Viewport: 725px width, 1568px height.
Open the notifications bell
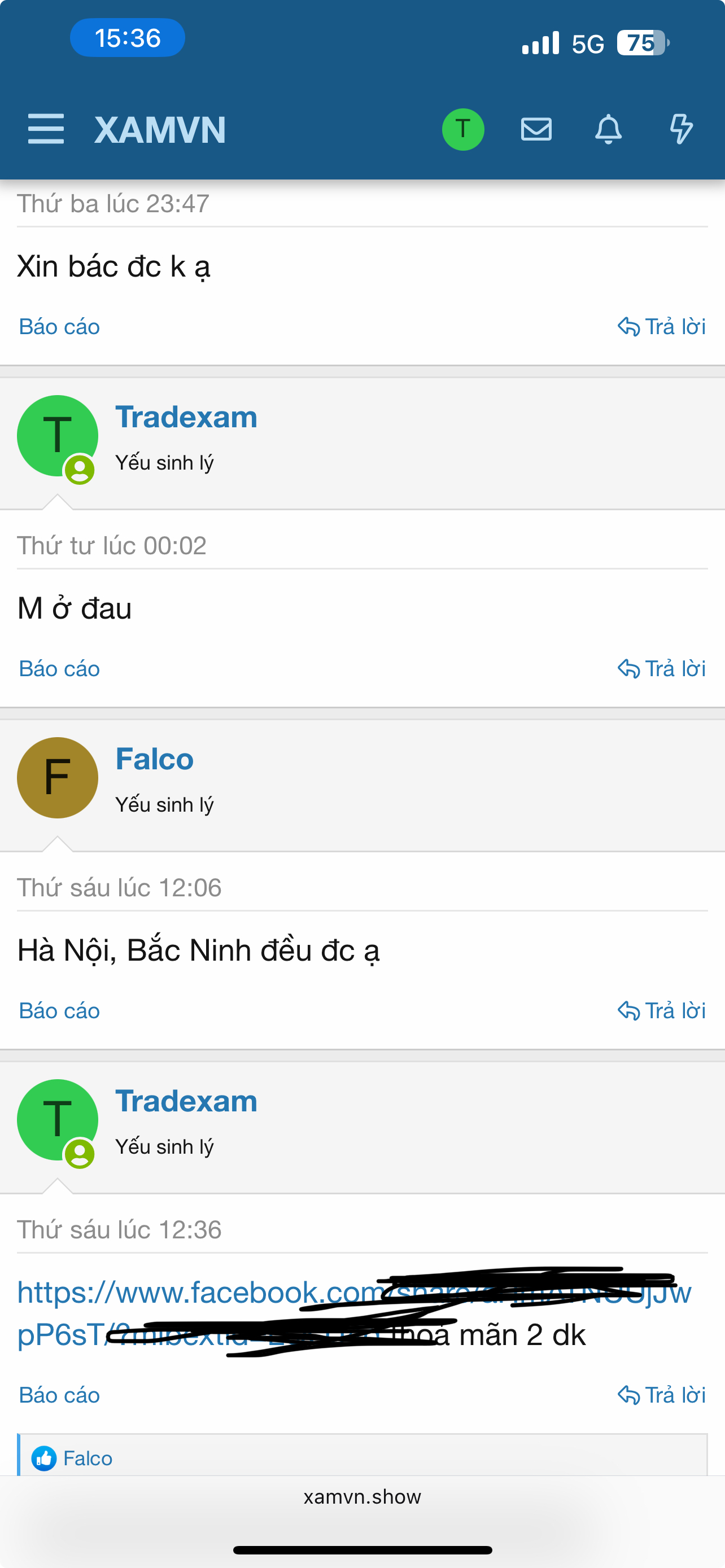608,129
